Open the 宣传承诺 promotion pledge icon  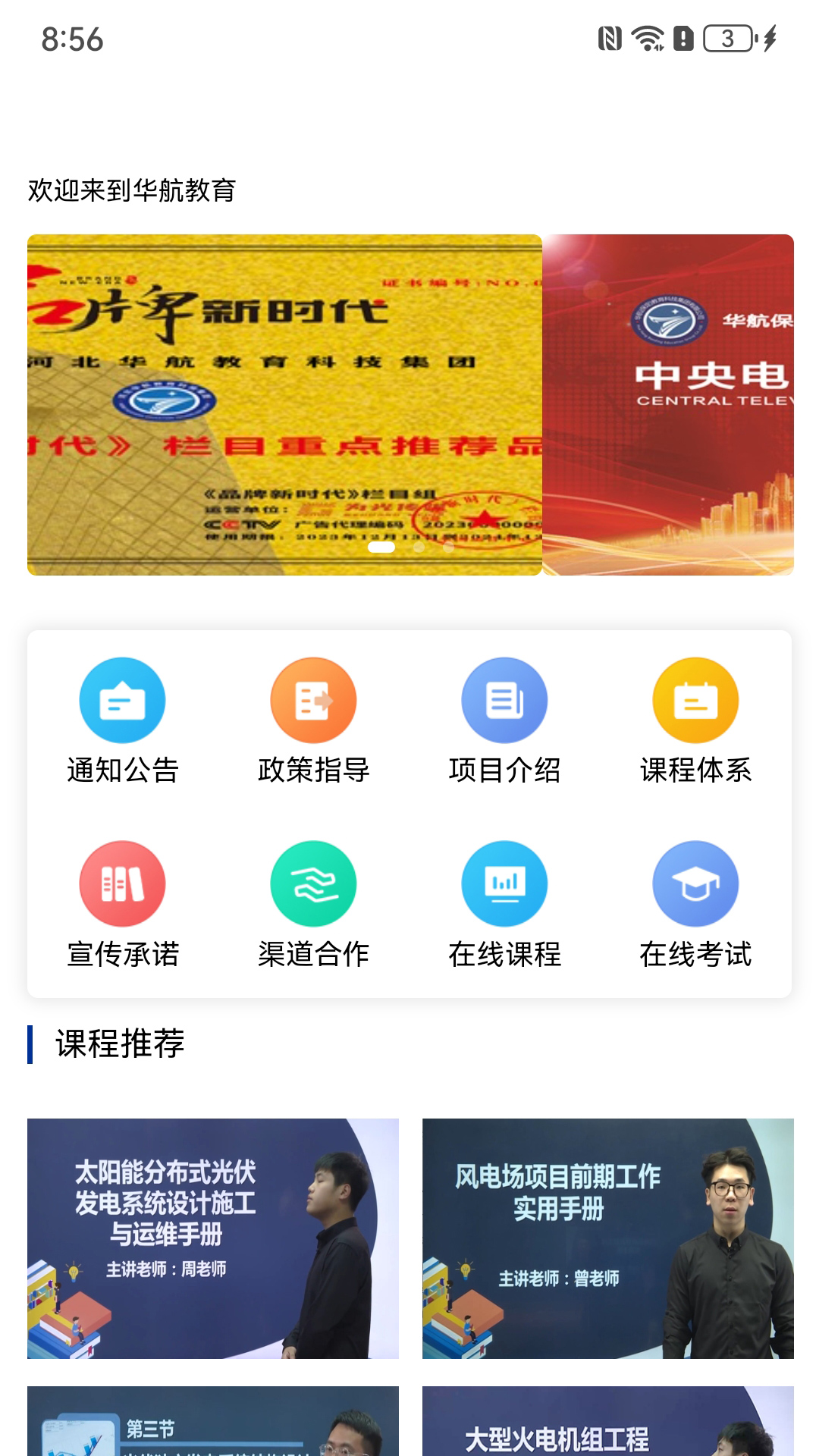coord(124,883)
